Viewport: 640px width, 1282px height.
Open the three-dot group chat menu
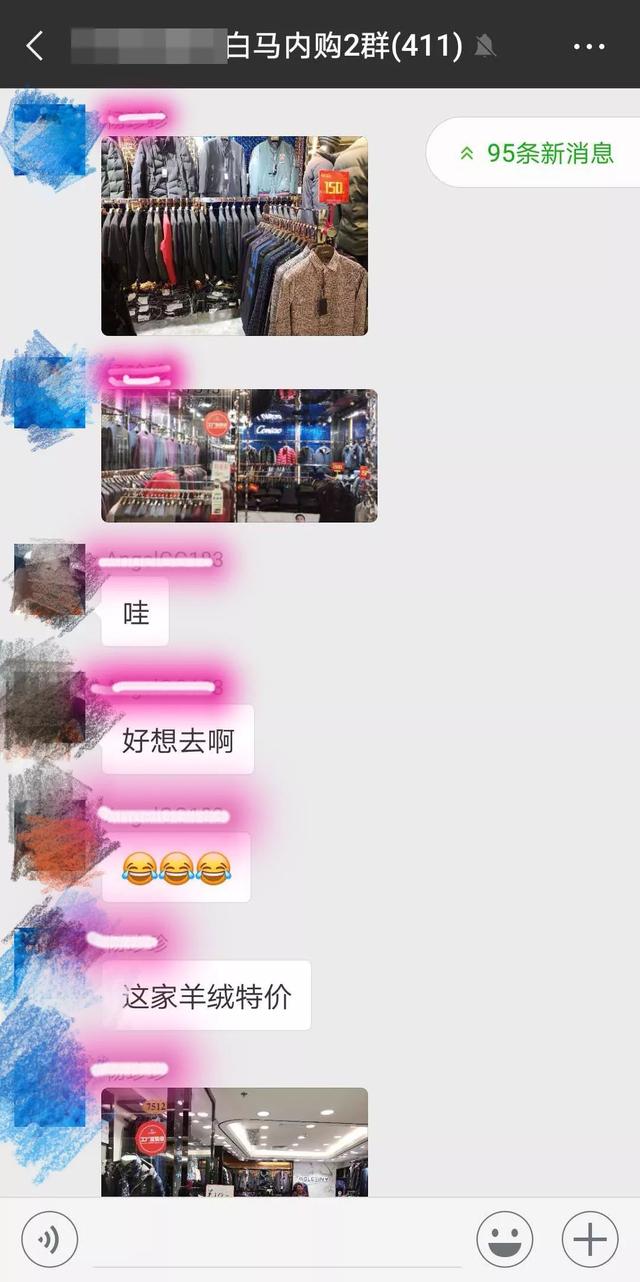coord(589,46)
